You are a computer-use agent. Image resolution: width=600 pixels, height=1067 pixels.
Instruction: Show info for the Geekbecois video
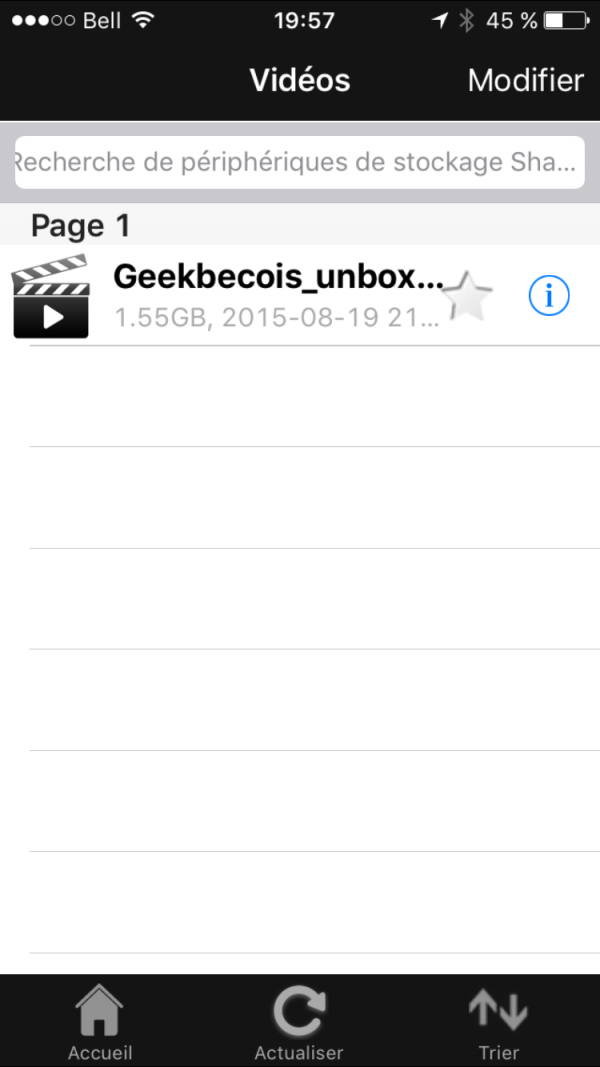(x=548, y=295)
